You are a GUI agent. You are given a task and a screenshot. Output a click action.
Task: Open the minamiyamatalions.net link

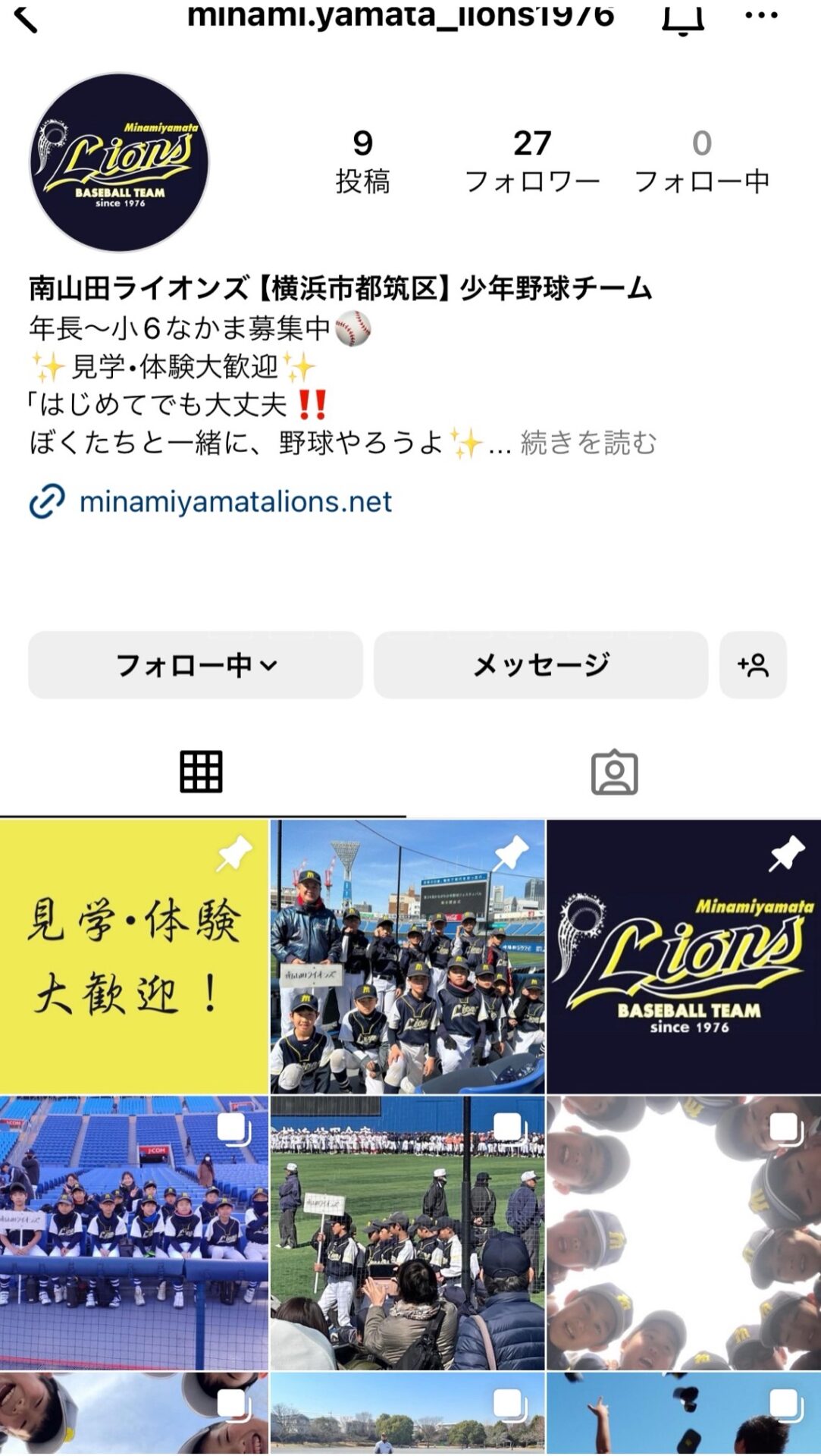[x=235, y=502]
